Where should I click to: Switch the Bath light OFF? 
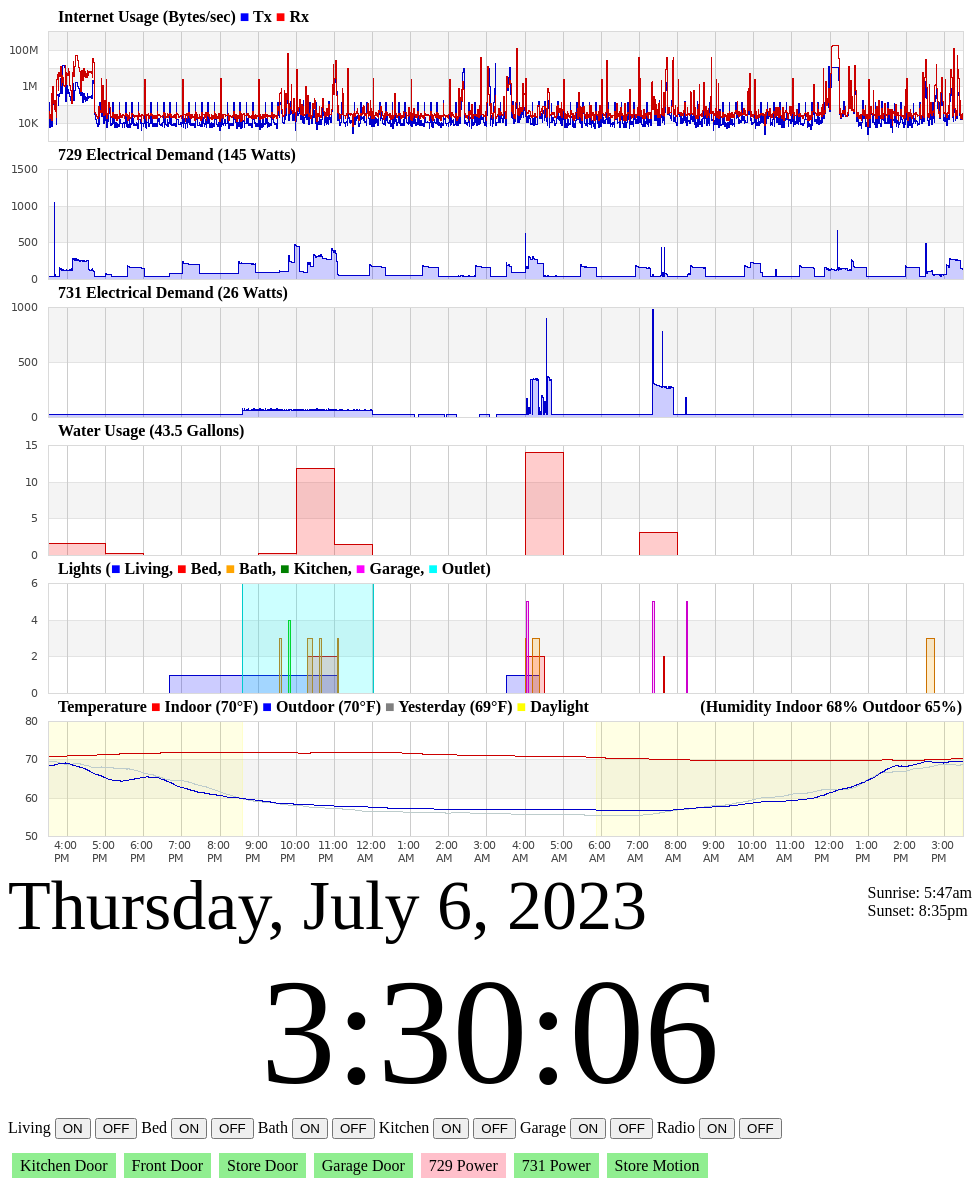(x=353, y=1128)
